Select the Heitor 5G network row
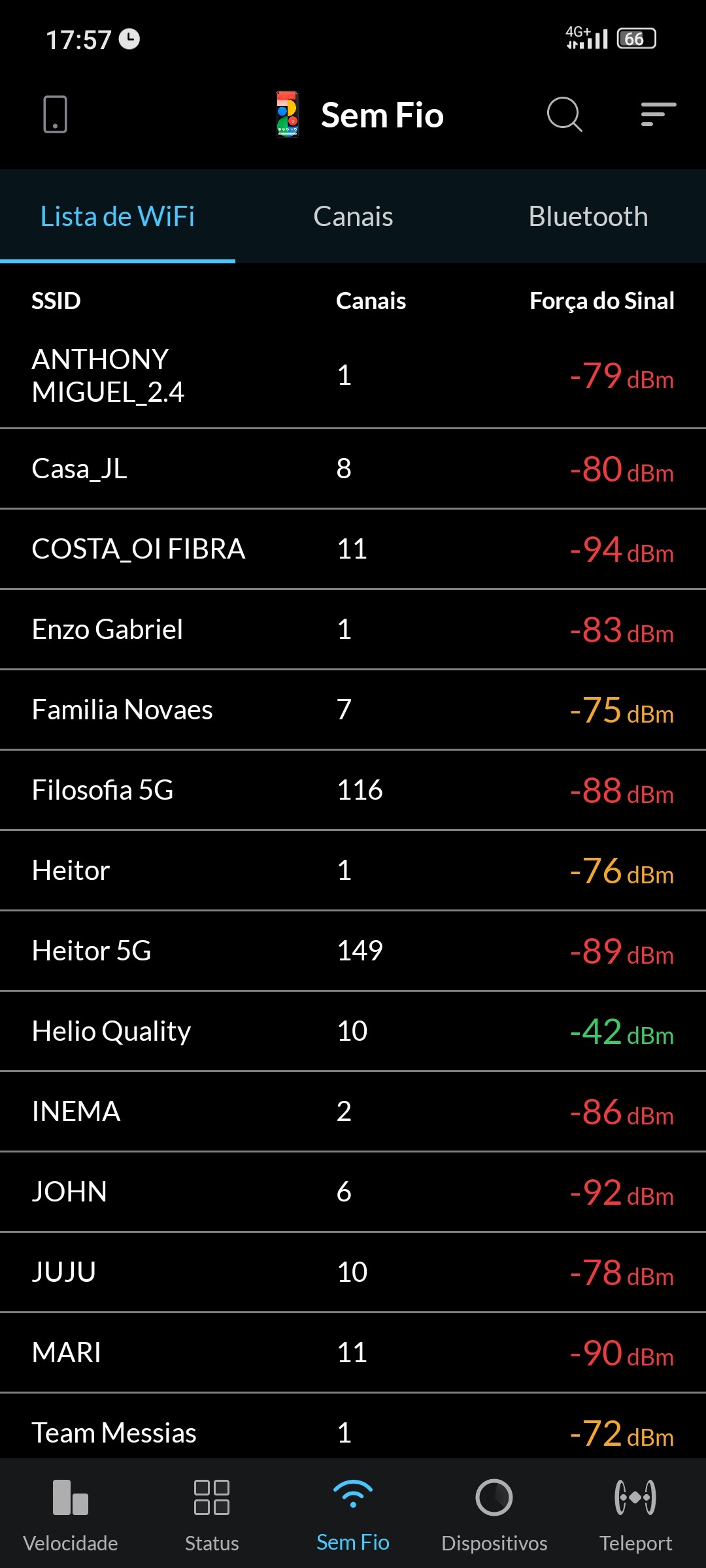The height and width of the screenshot is (1568, 706). coord(353,951)
